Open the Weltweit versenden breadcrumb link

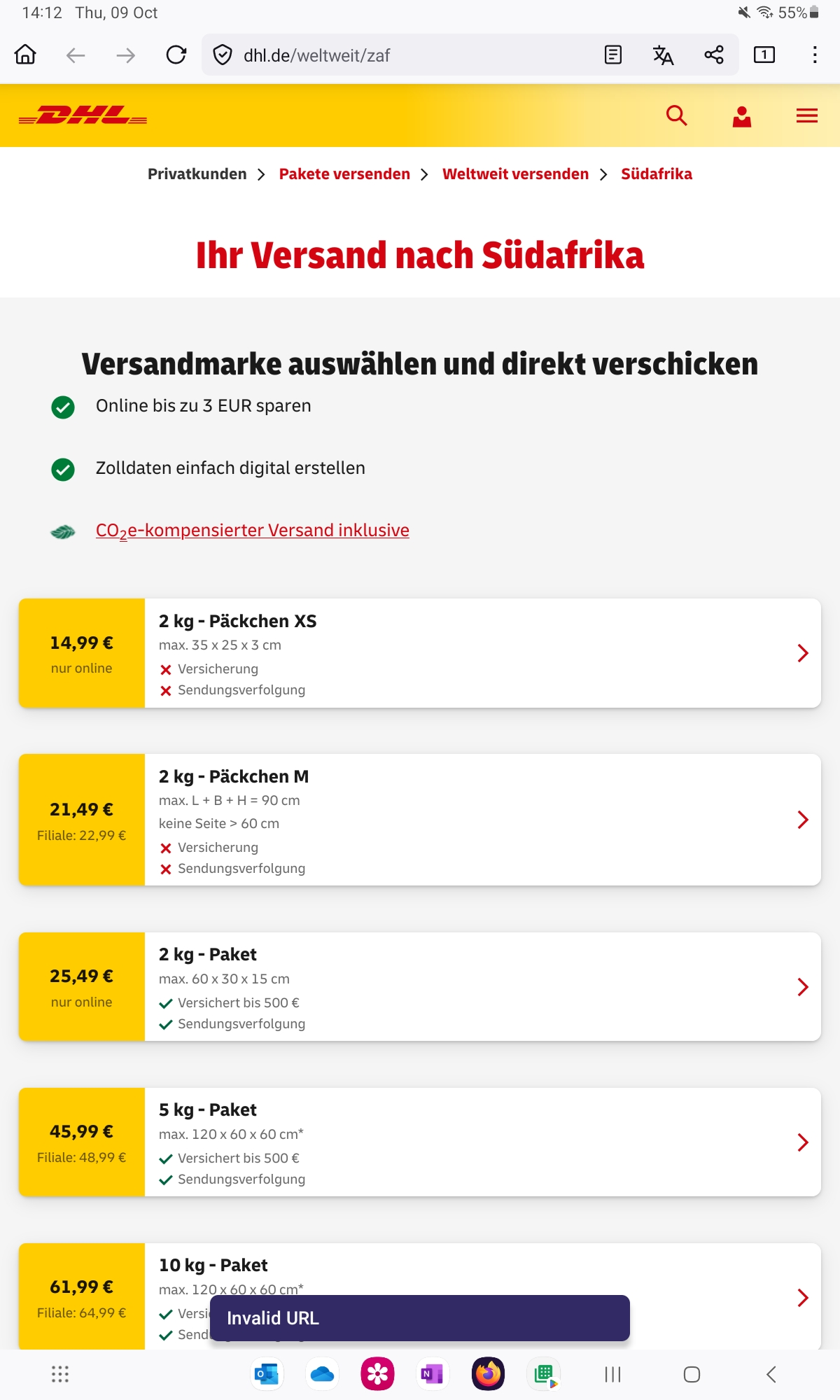pyautogui.click(x=515, y=174)
